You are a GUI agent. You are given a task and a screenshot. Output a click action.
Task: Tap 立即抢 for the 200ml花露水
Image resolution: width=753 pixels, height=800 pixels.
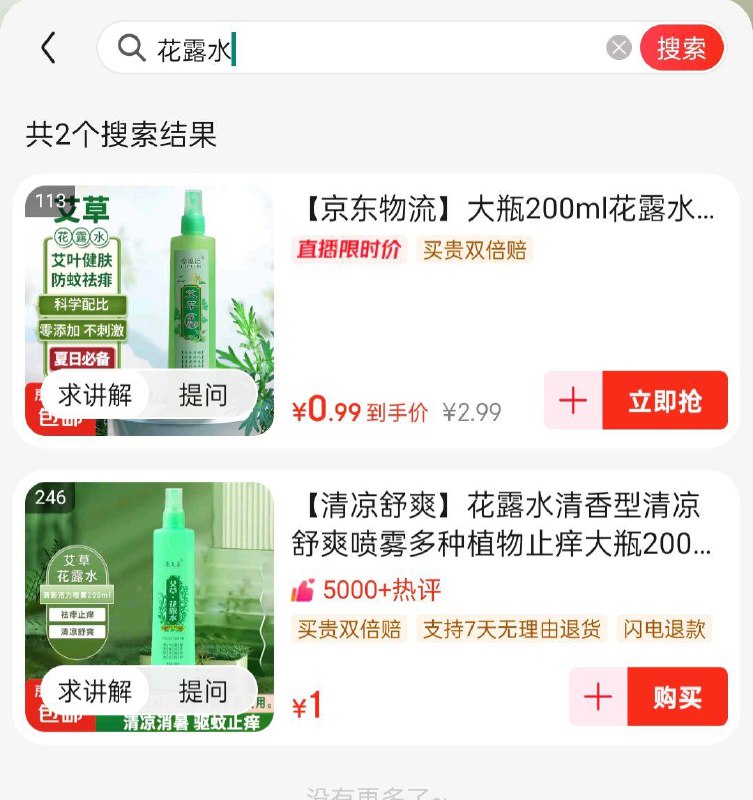point(663,401)
